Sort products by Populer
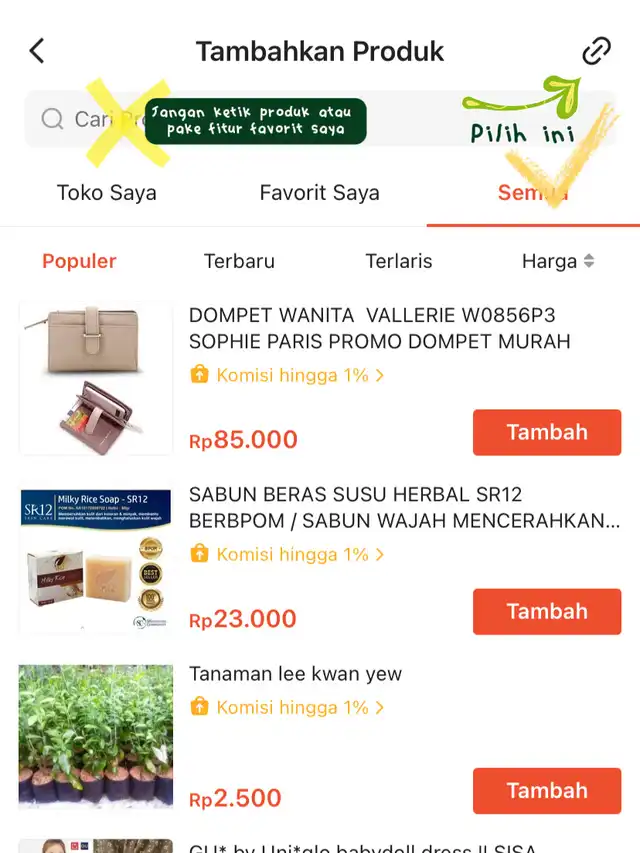This screenshot has width=640, height=853. (79, 261)
